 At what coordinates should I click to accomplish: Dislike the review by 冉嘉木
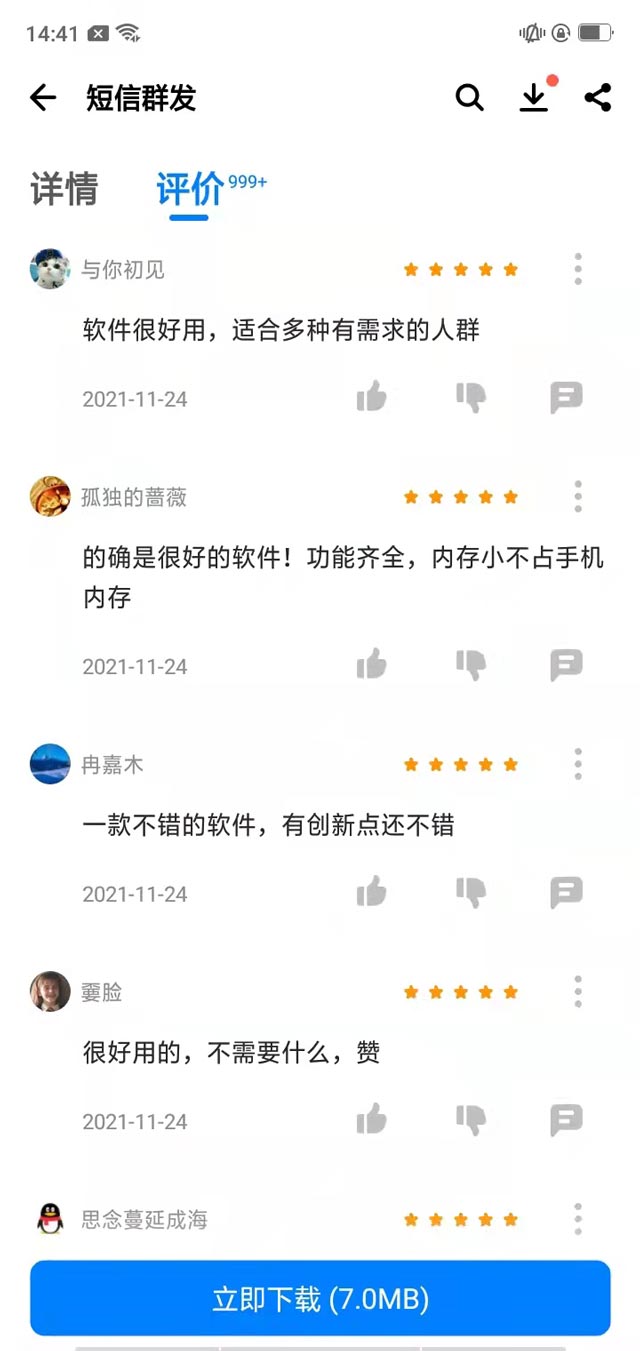(471, 891)
